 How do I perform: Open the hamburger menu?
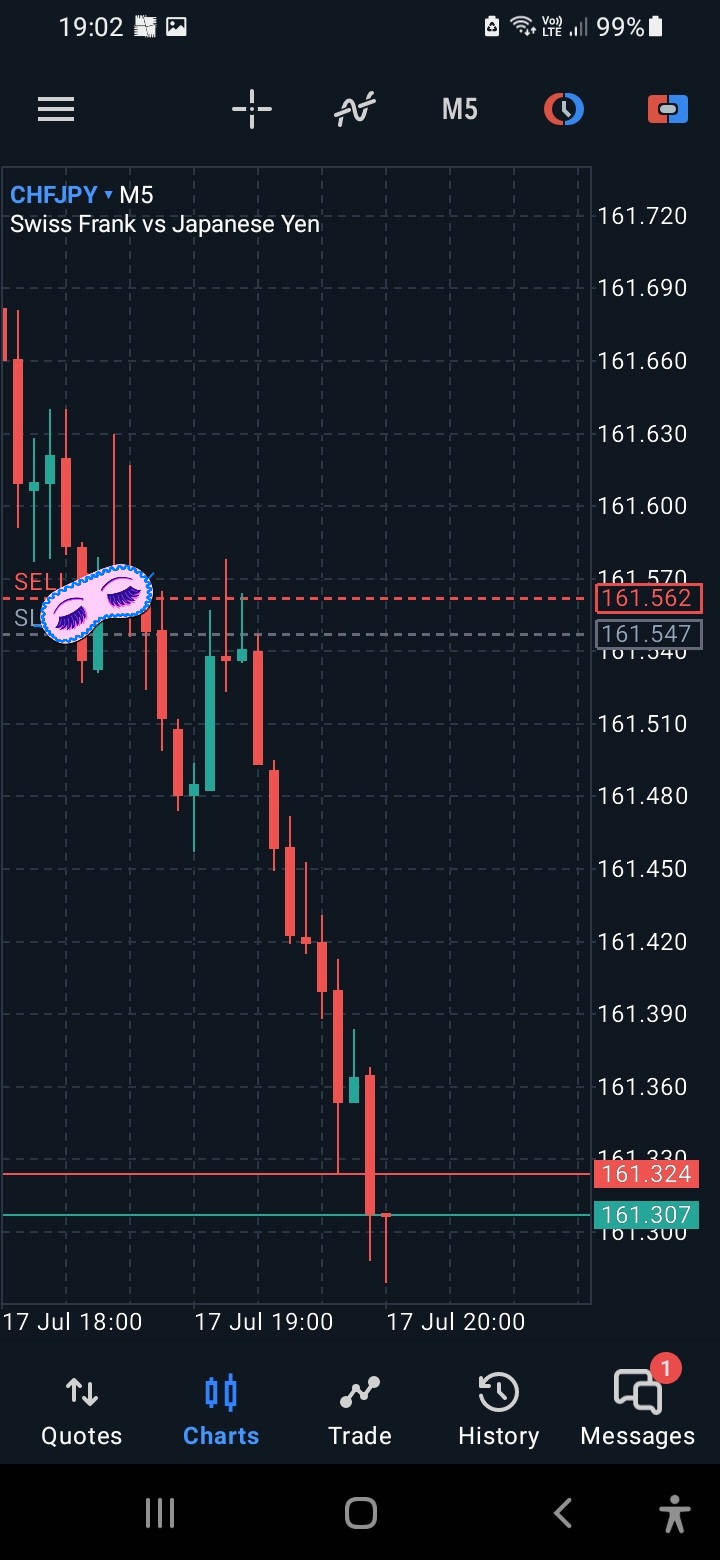(x=56, y=109)
